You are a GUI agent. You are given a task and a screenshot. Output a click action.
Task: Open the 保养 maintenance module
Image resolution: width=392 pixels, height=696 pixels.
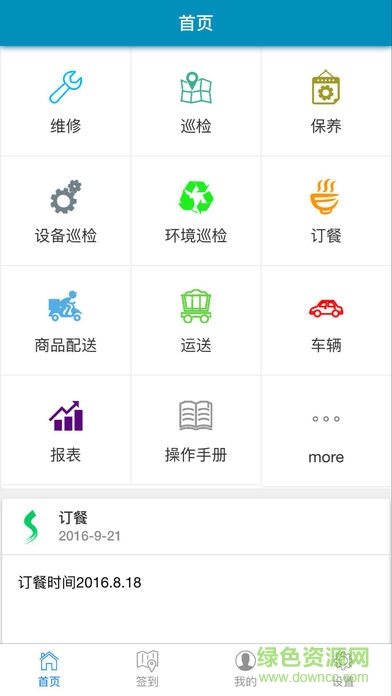[326, 102]
